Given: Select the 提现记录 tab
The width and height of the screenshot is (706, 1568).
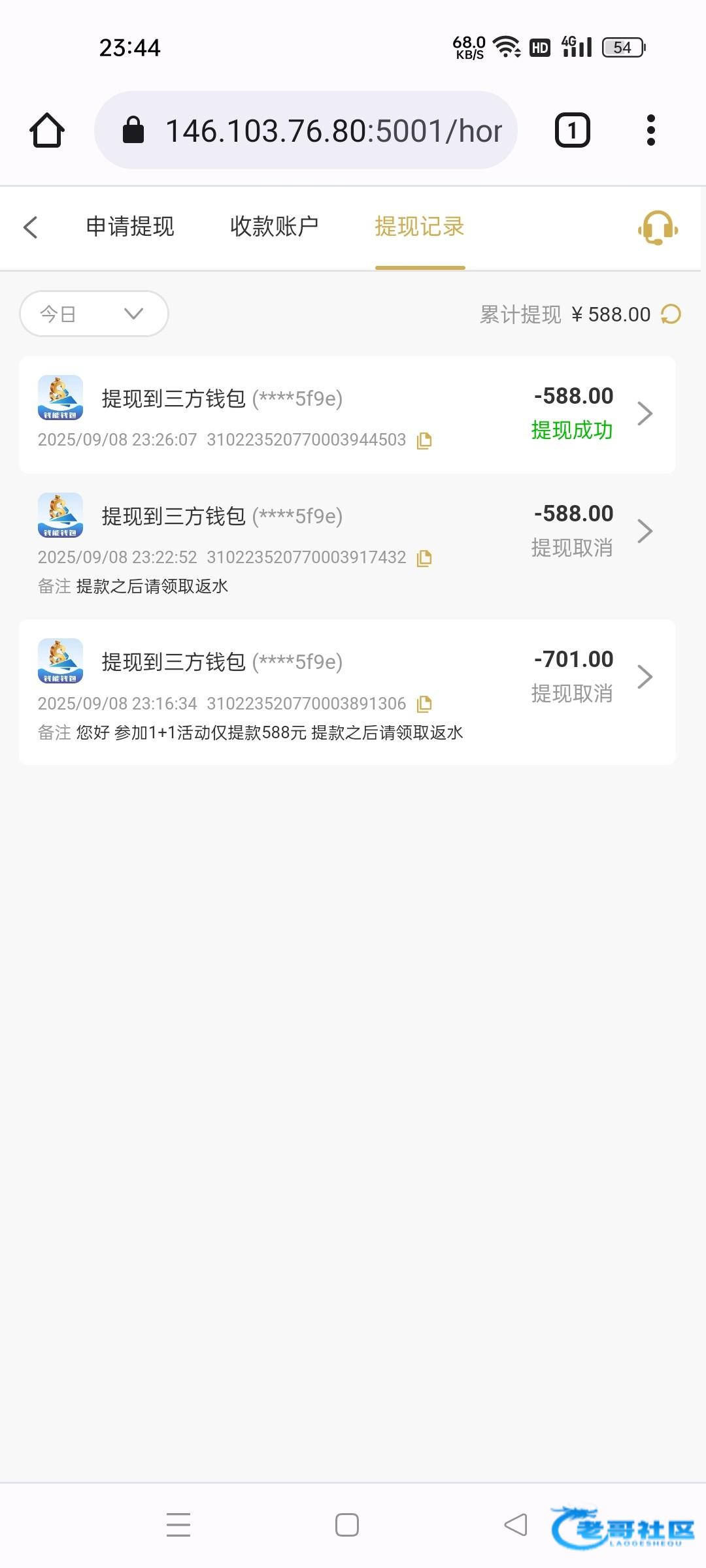Looking at the screenshot, I should point(420,227).
